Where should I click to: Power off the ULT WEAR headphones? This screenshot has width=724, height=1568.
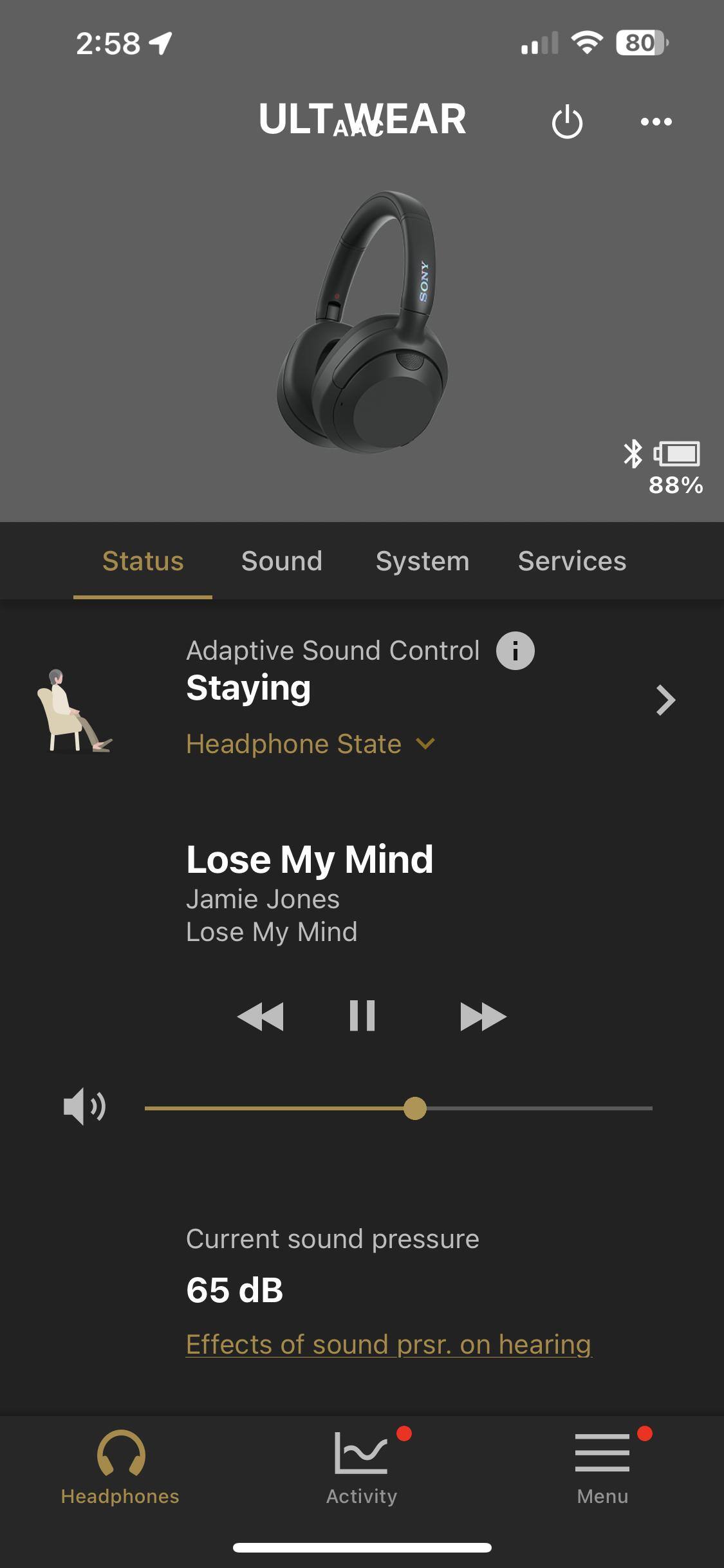[567, 122]
